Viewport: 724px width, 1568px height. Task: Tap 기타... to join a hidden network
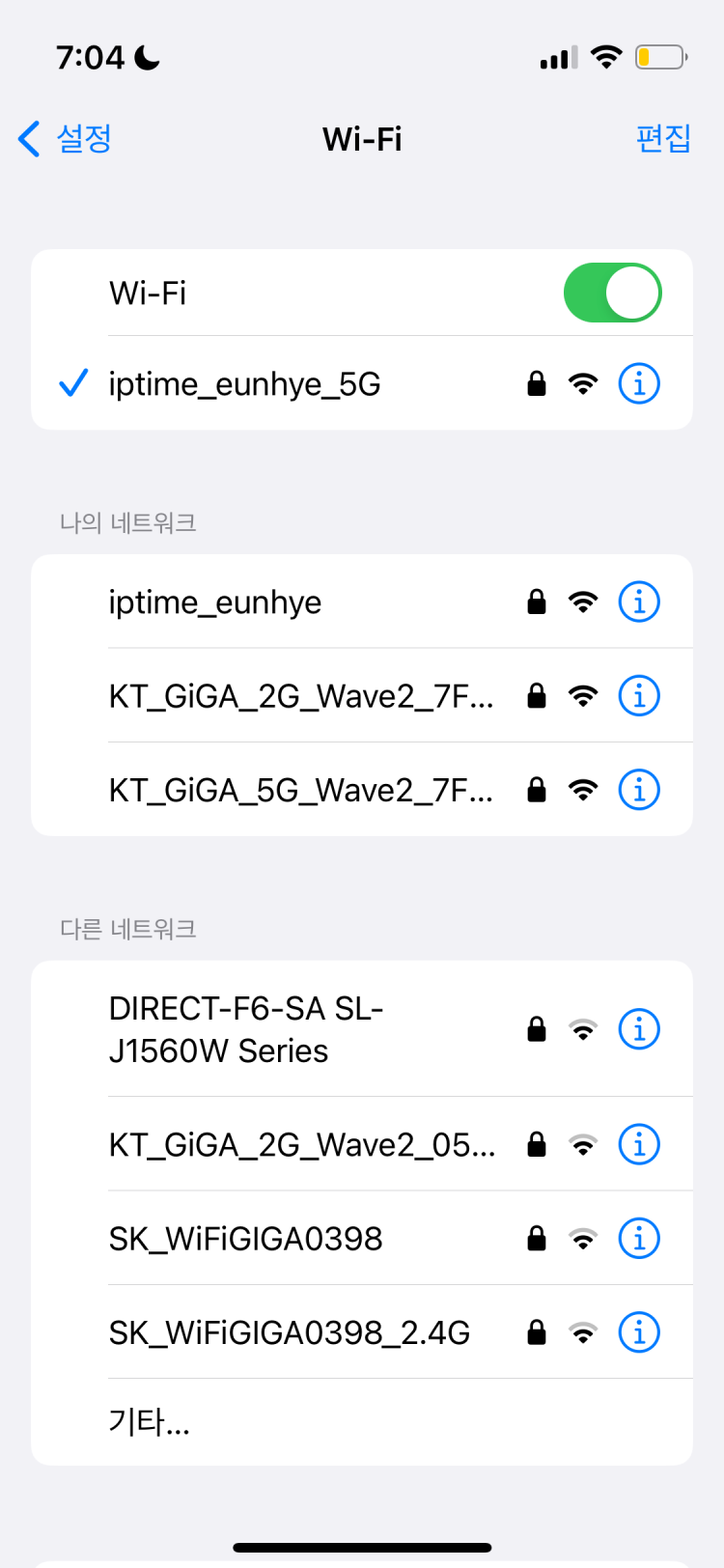point(150,1422)
